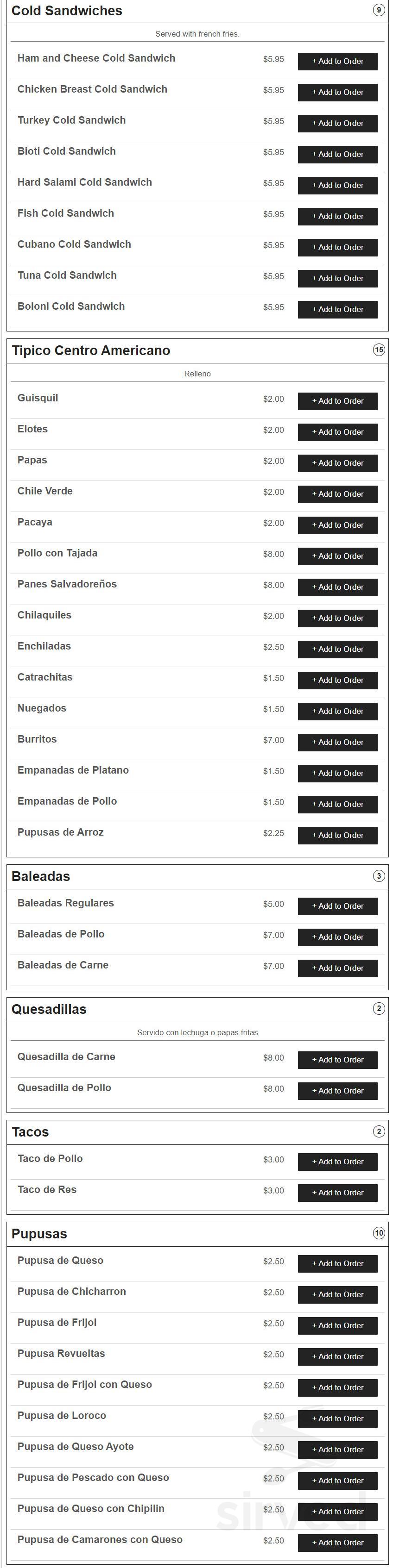Add Pupusa Revueltas to order
The height and width of the screenshot is (1568, 393).
coord(337,1357)
